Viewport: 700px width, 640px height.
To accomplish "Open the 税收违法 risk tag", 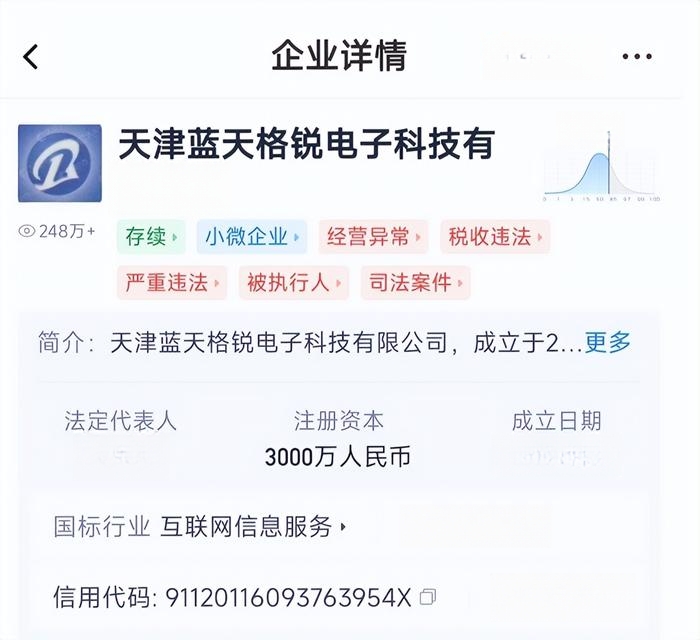I will tap(495, 237).
